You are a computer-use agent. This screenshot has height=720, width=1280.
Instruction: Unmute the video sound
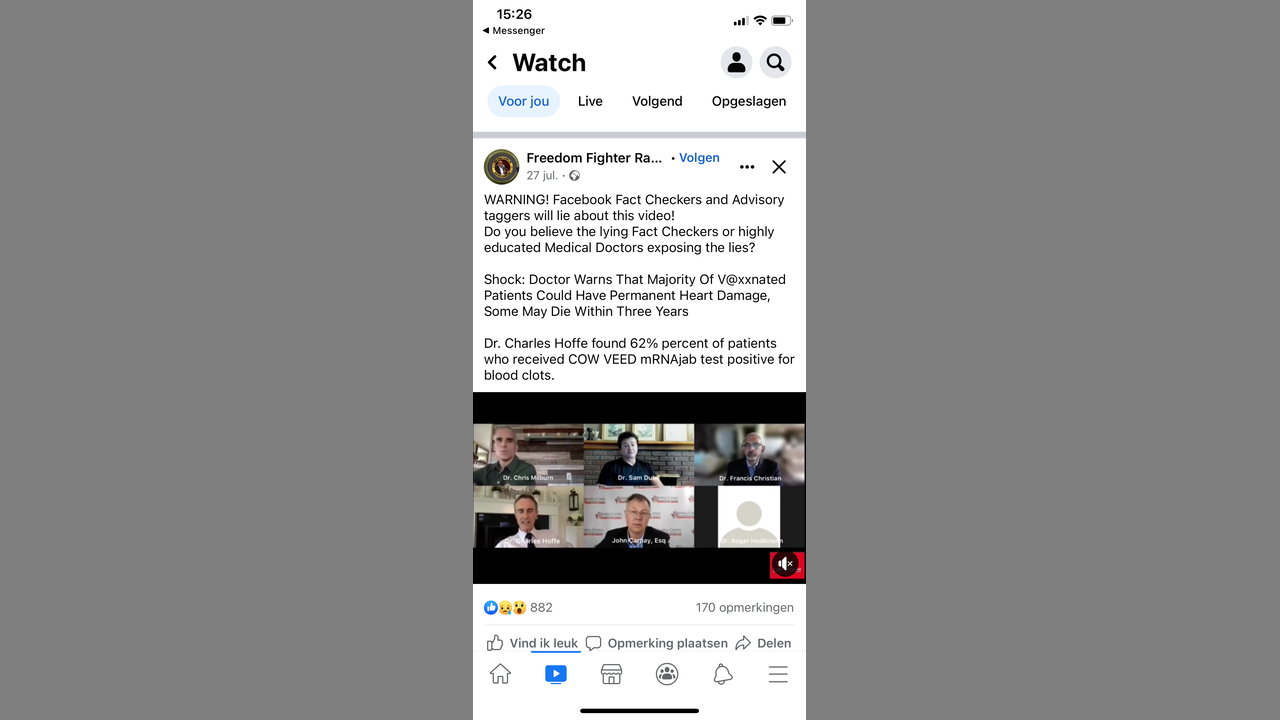pyautogui.click(x=786, y=564)
